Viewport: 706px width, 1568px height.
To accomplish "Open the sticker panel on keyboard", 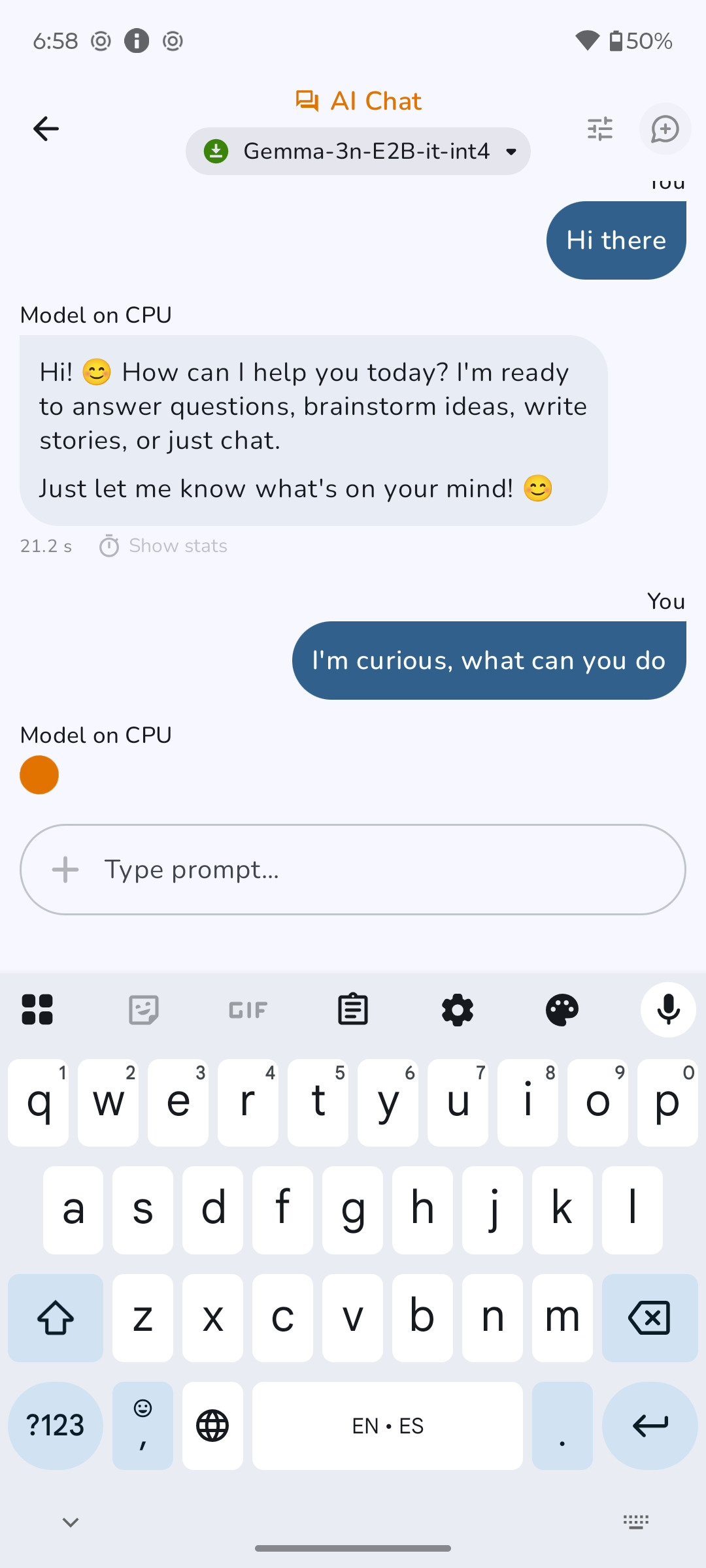I will (x=144, y=1010).
